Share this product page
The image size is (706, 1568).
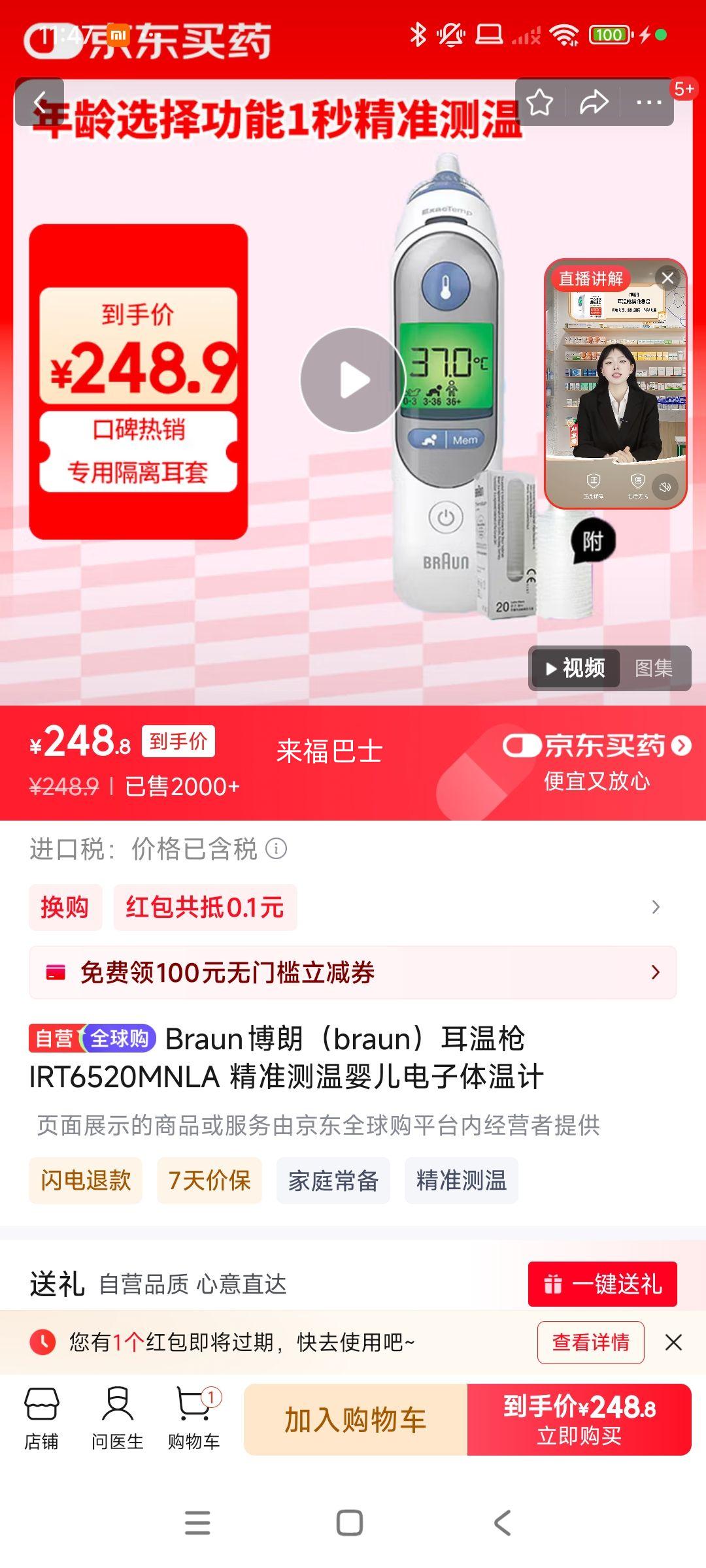(594, 102)
